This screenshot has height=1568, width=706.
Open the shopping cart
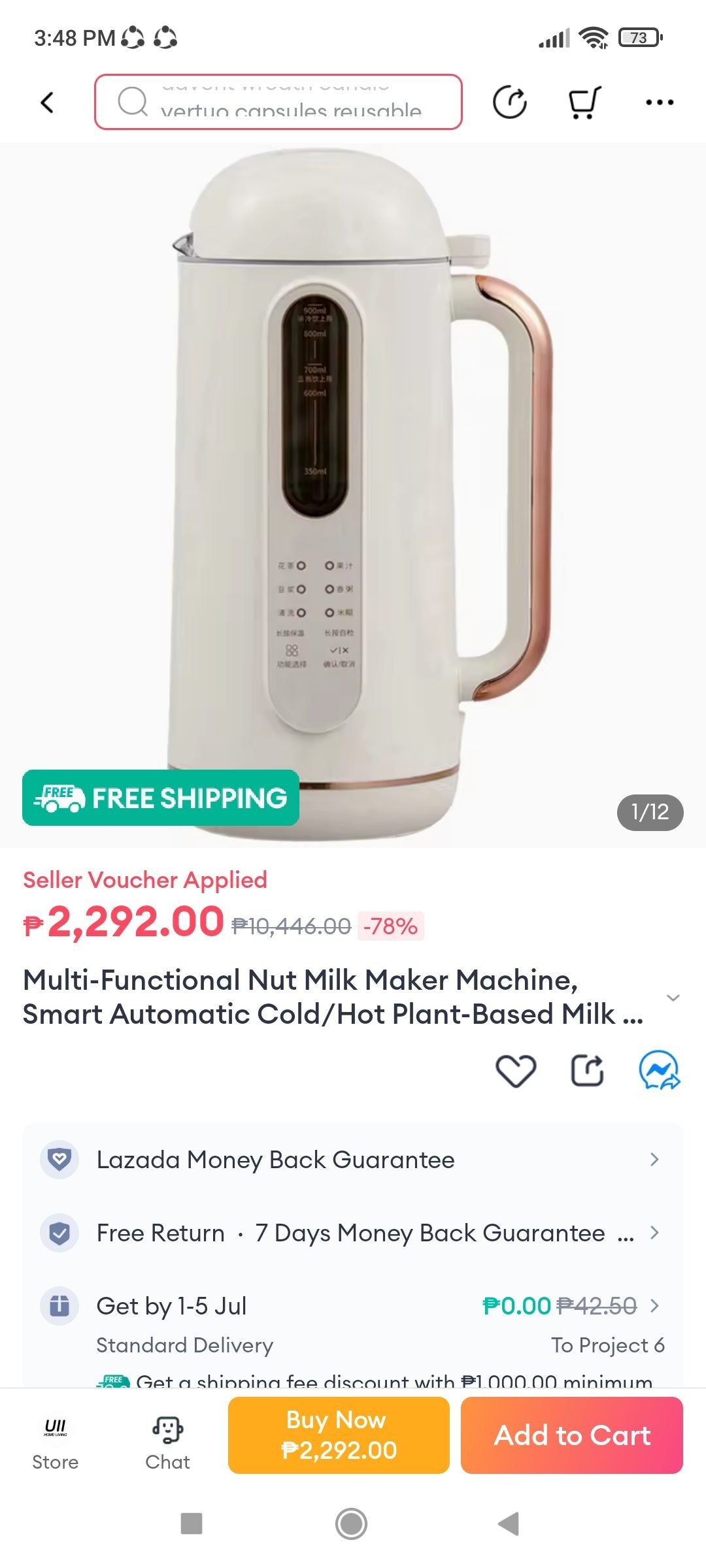583,103
